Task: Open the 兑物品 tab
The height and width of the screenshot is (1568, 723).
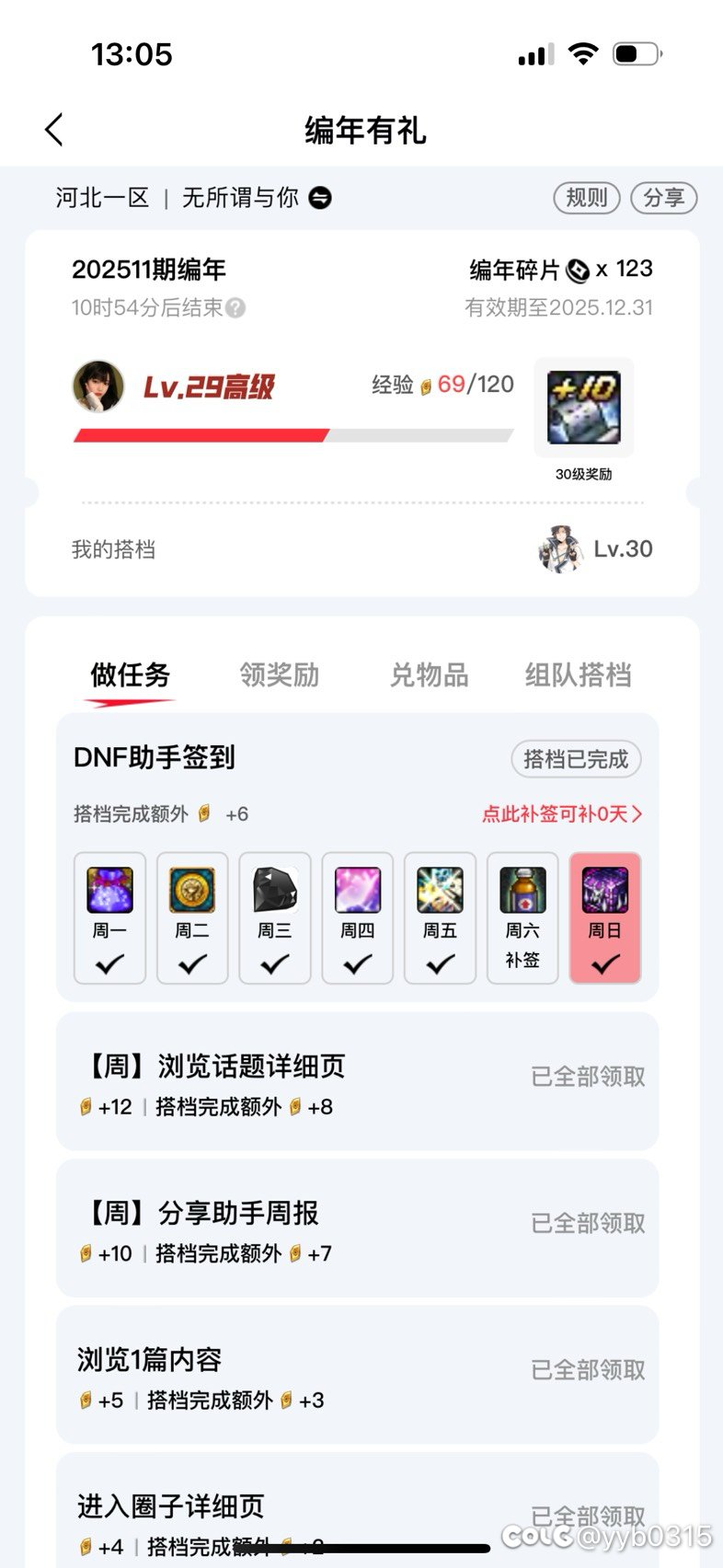Action: coord(428,674)
